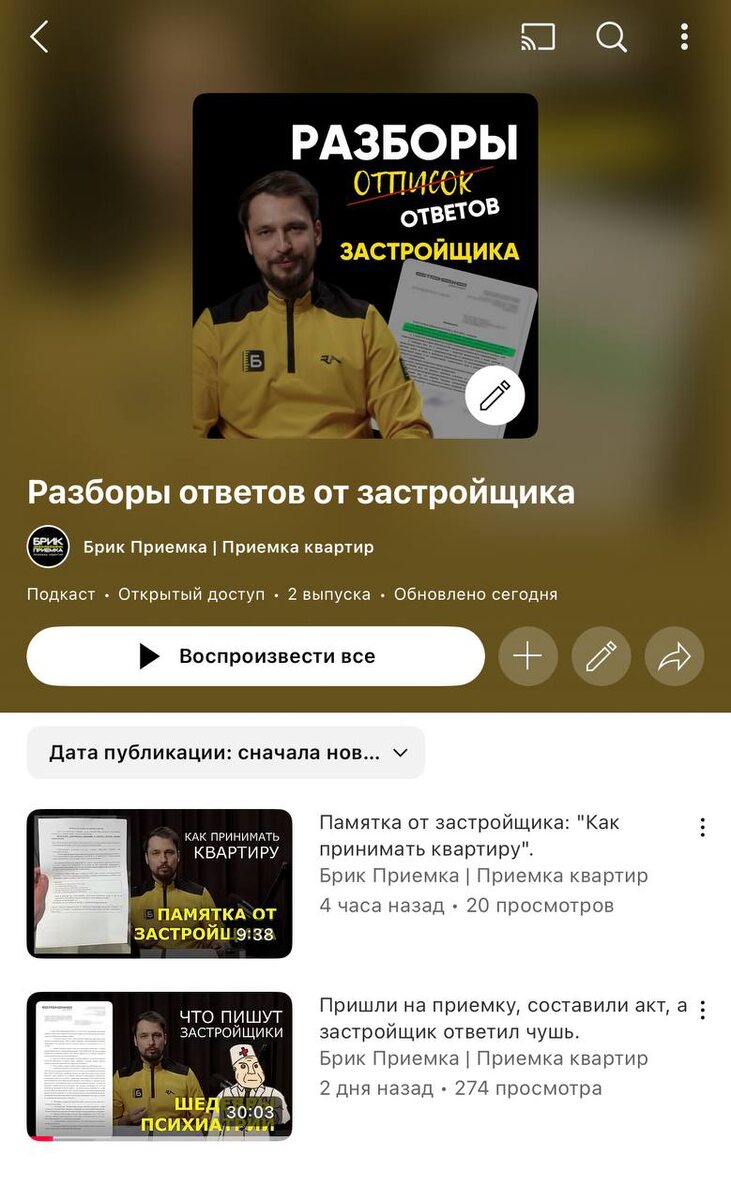
Task: Open options for Памятка от застройщика video
Action: pos(703,827)
